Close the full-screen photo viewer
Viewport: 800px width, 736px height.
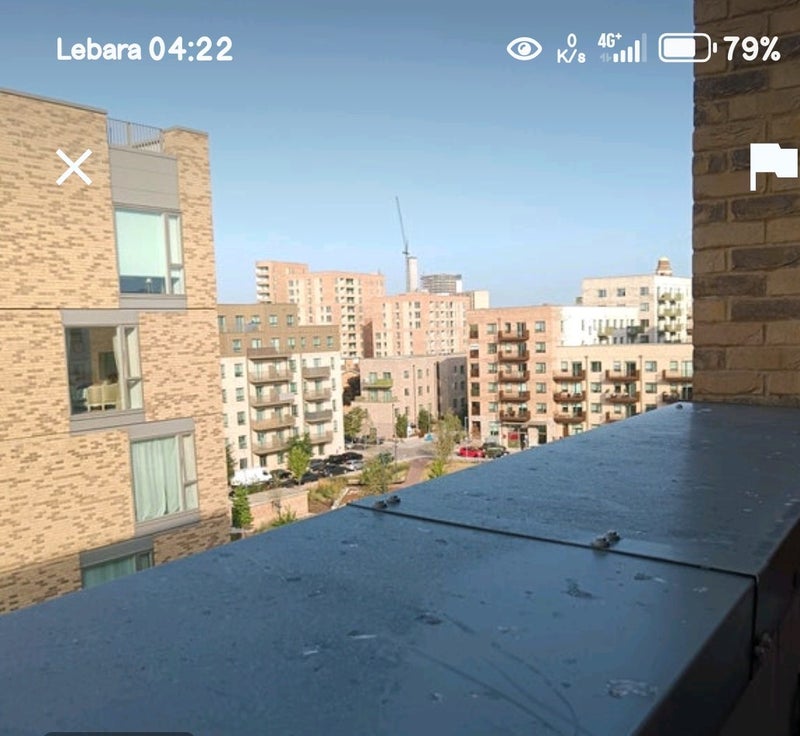coord(74,167)
